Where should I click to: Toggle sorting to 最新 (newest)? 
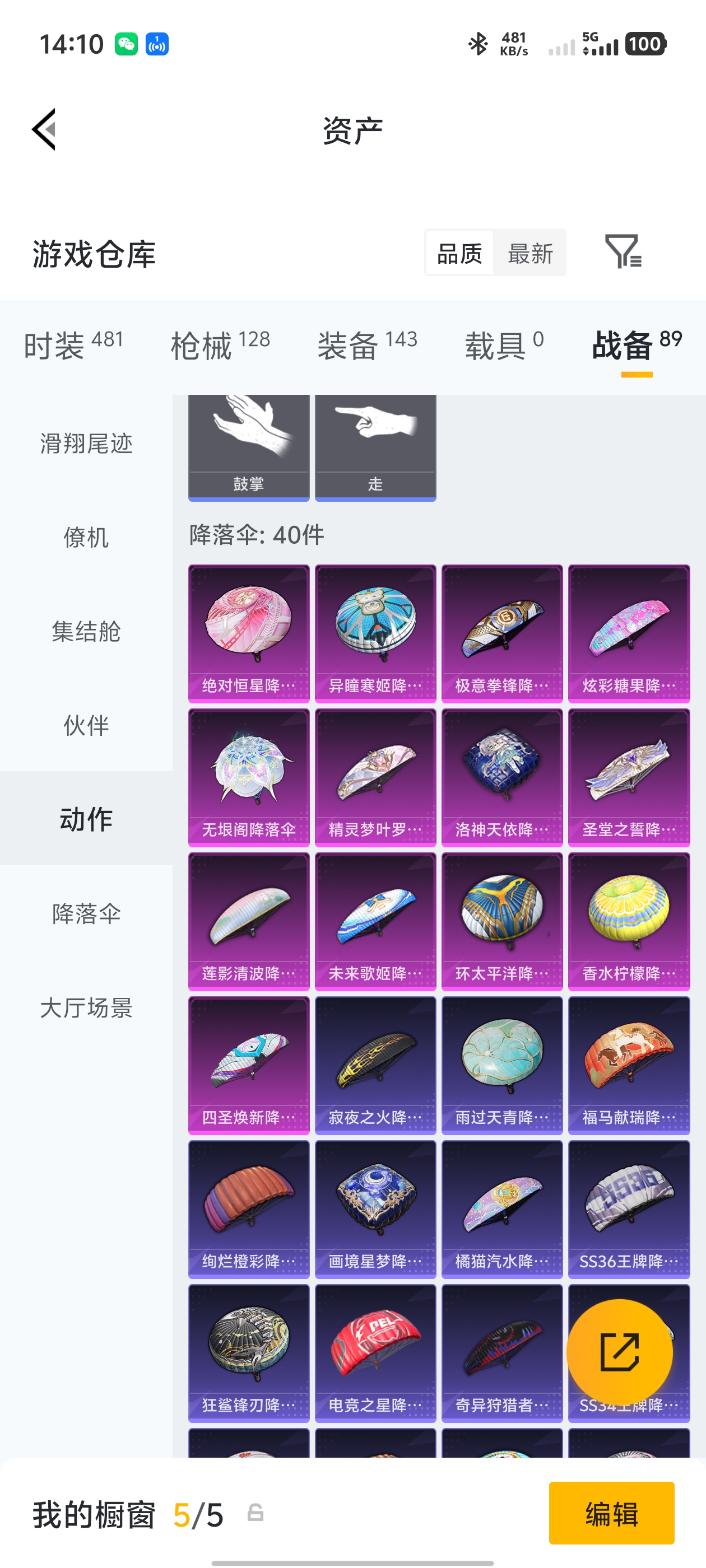529,253
